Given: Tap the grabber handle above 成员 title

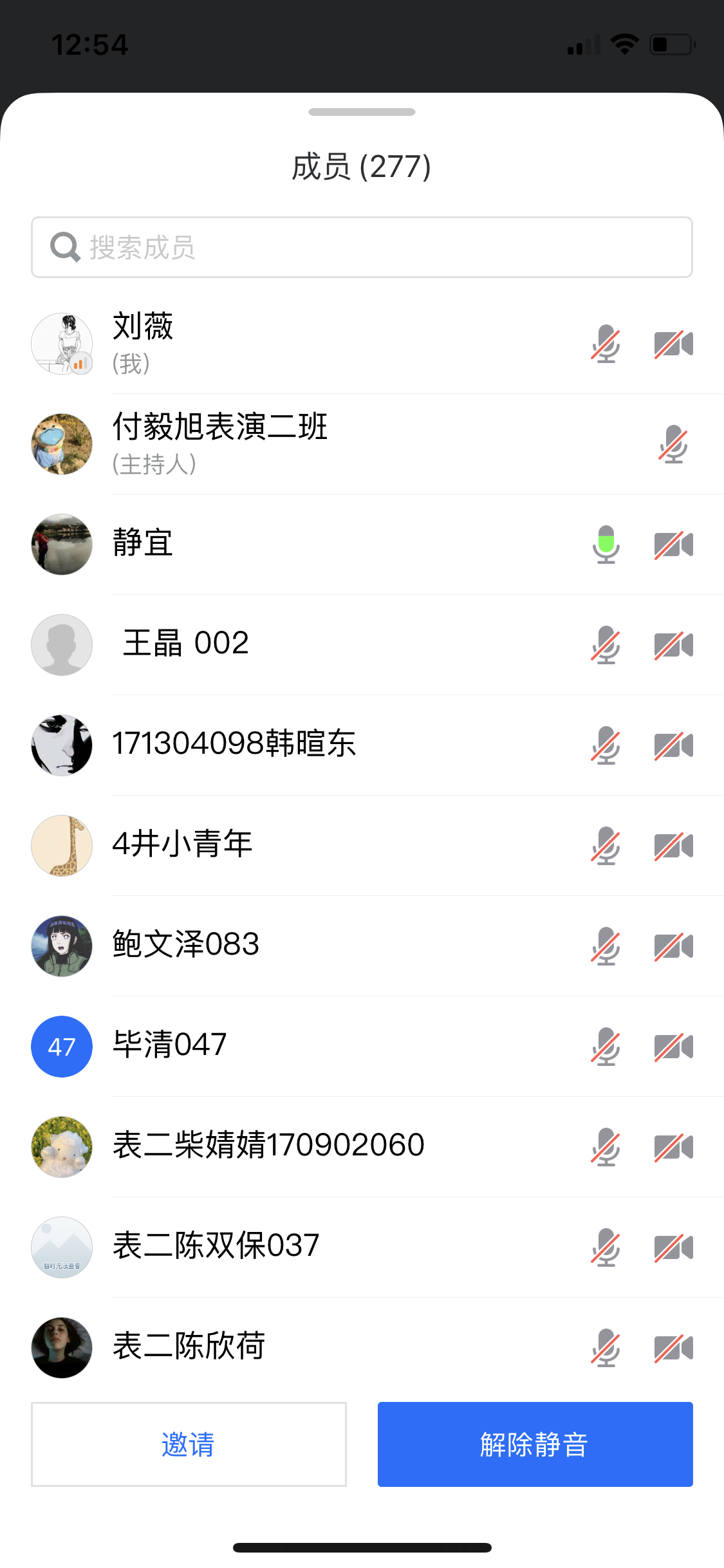Looking at the screenshot, I should click(x=362, y=112).
